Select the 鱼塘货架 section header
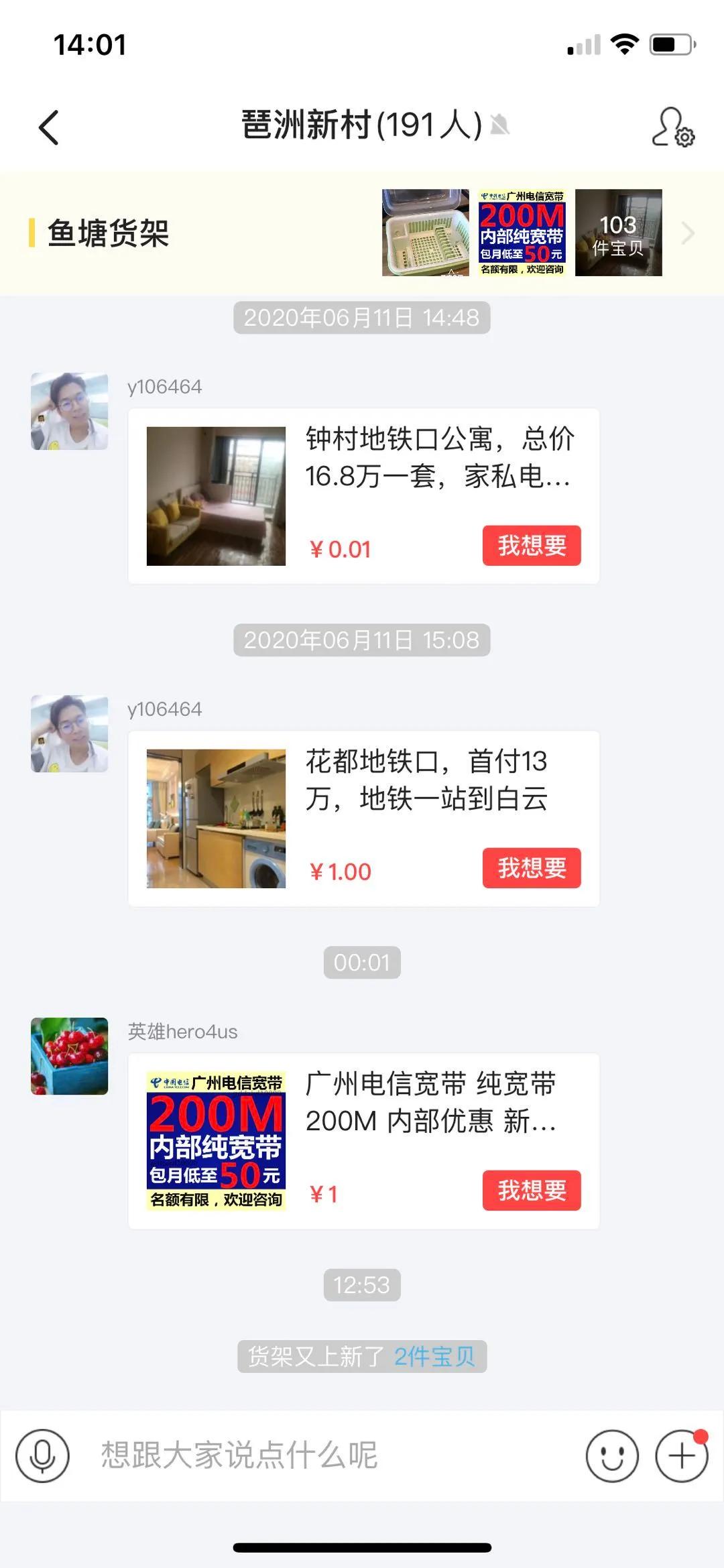 coord(107,231)
